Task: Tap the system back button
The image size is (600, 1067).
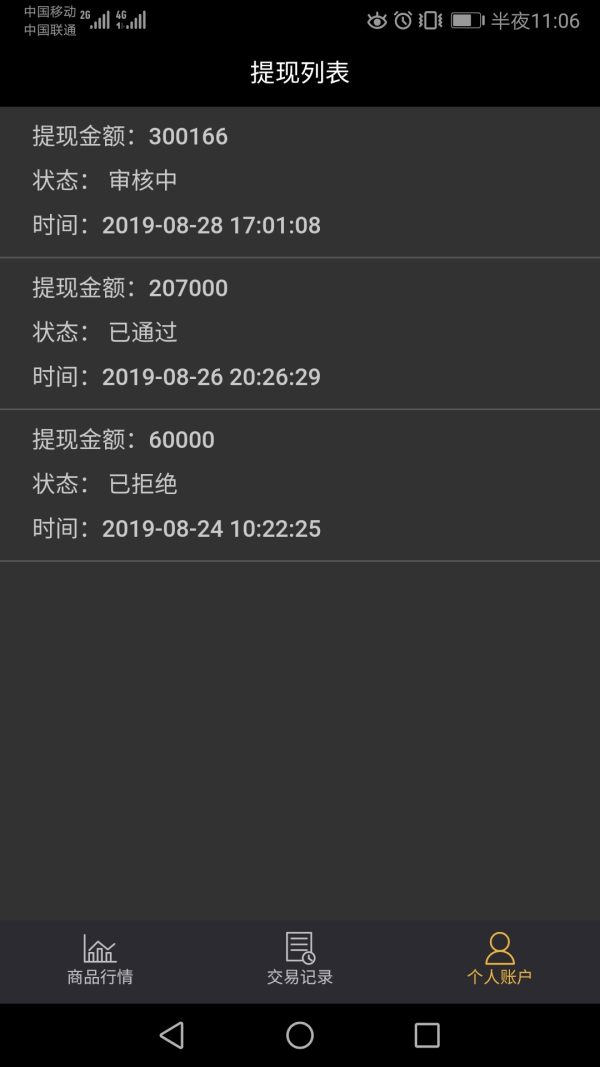Action: 171,1035
